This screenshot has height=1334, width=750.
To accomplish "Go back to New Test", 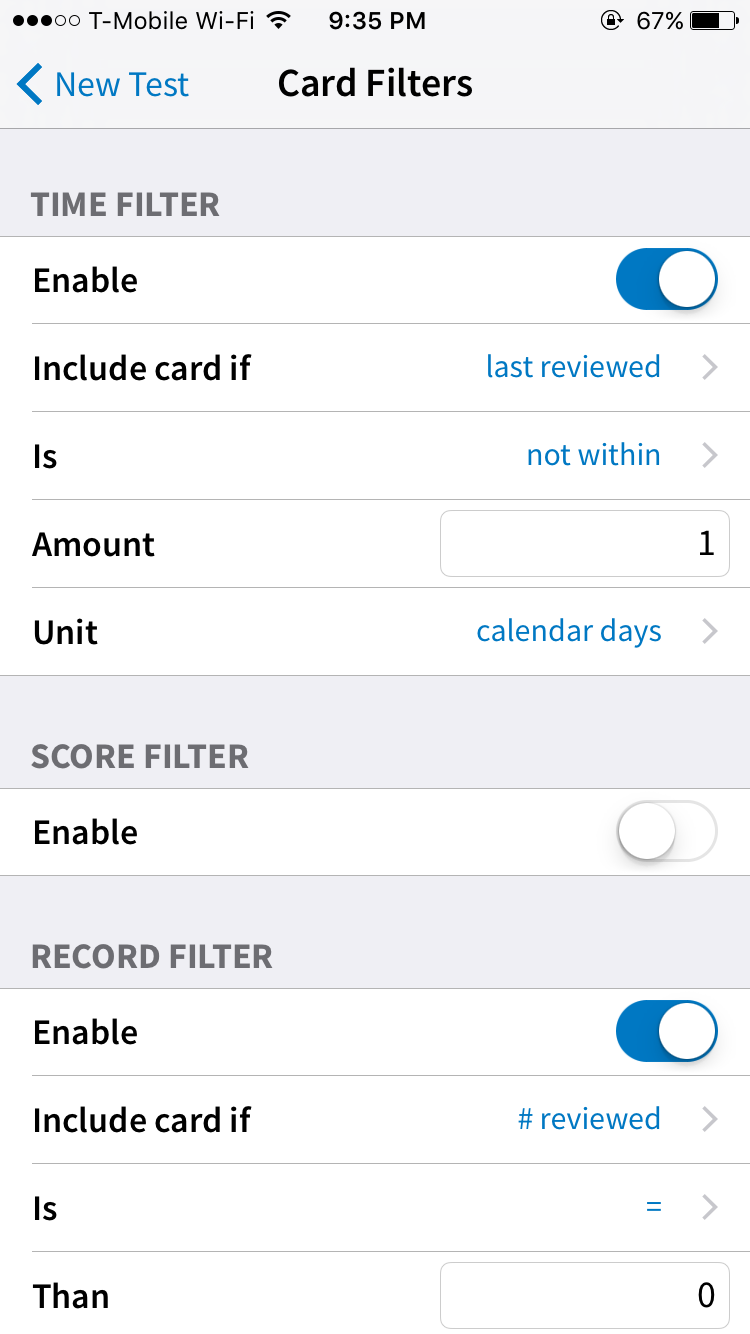I will point(103,85).
